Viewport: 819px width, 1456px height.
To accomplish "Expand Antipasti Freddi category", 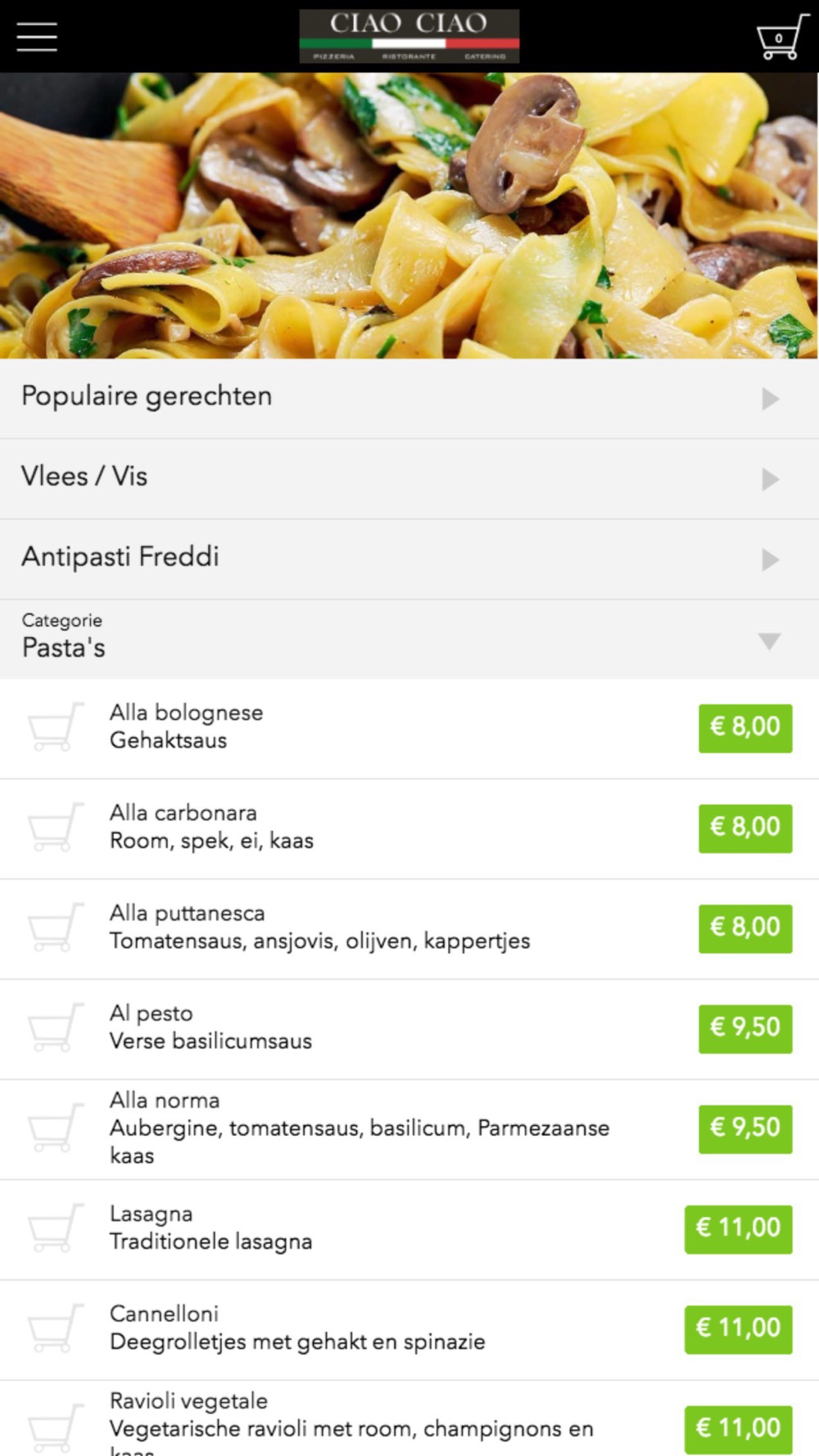I will click(409, 558).
